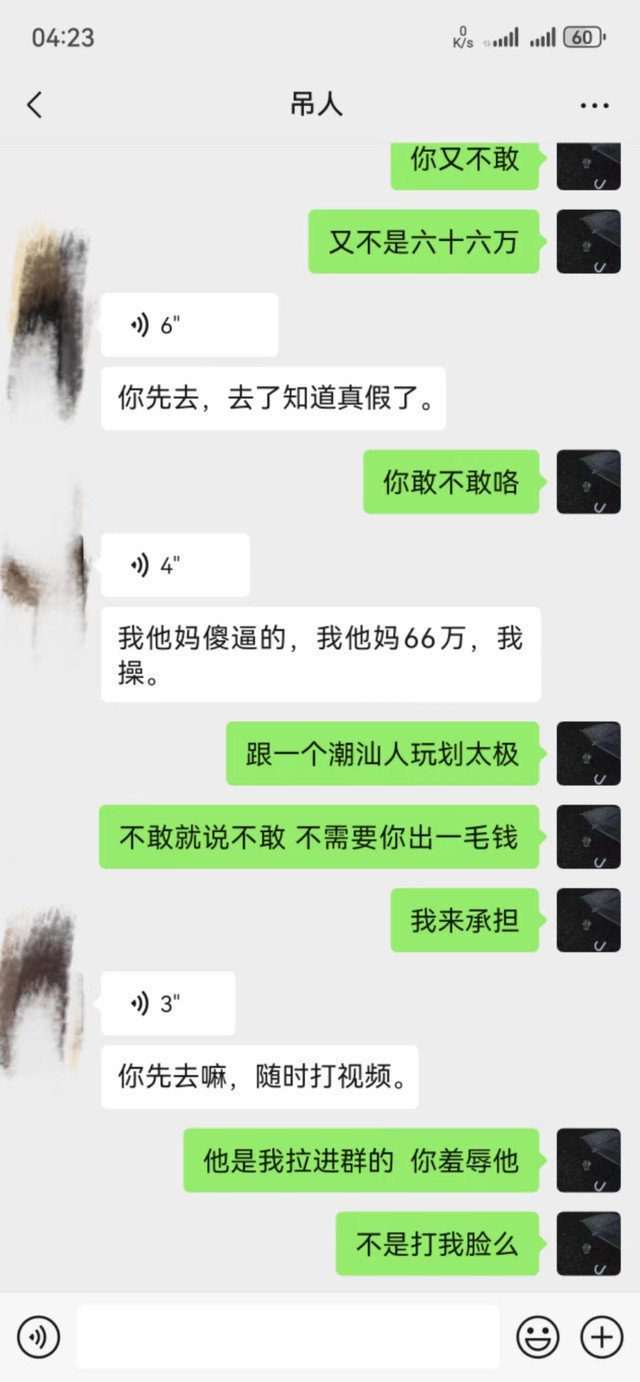Go back from the 吊人 chat
This screenshot has height=1382, width=640.
tap(35, 105)
